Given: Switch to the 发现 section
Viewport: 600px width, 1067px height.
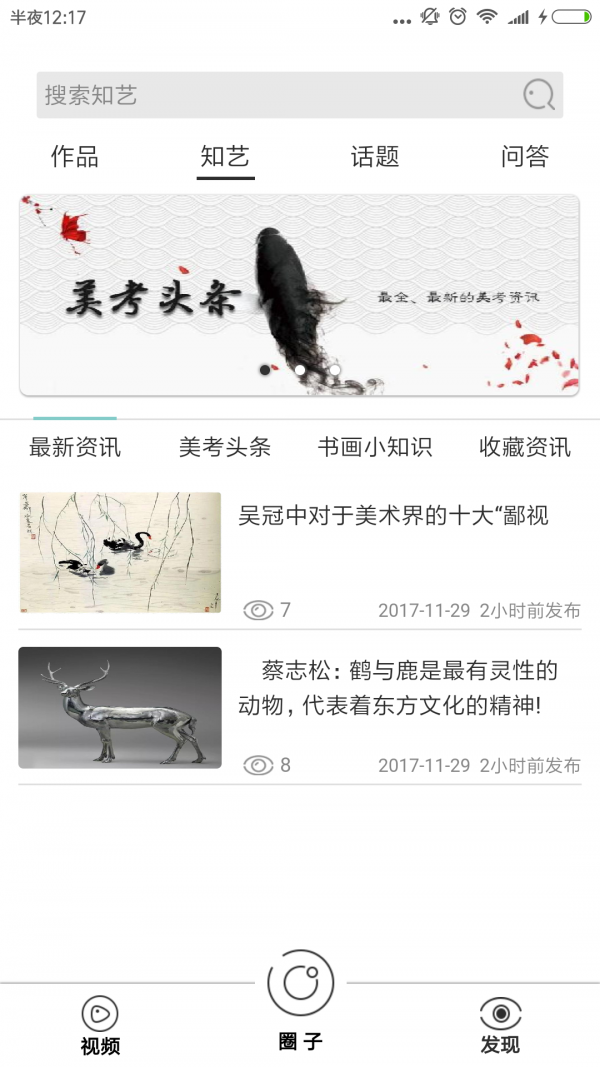Looking at the screenshot, I should pyautogui.click(x=500, y=1025).
